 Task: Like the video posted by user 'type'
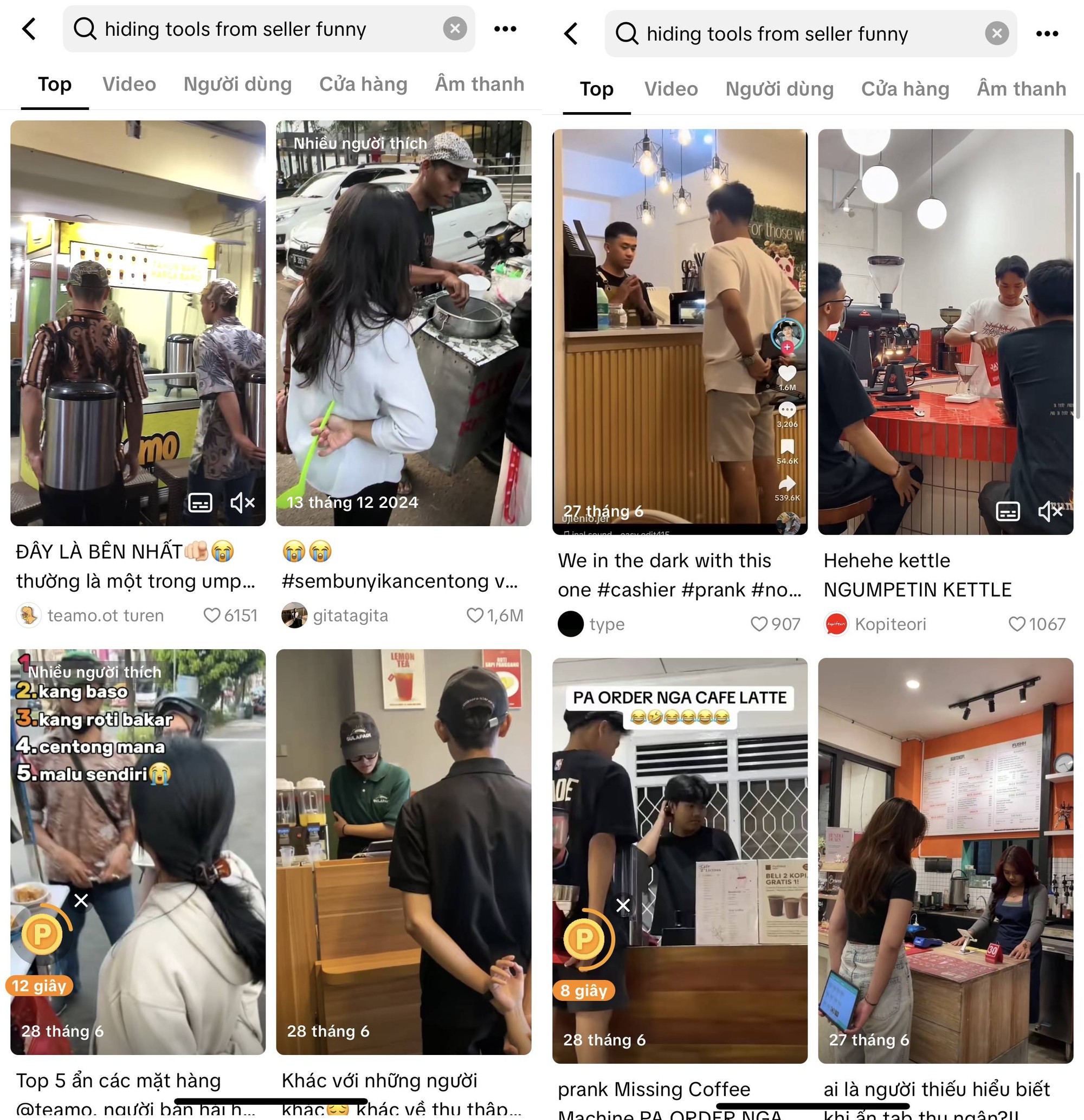(x=759, y=624)
